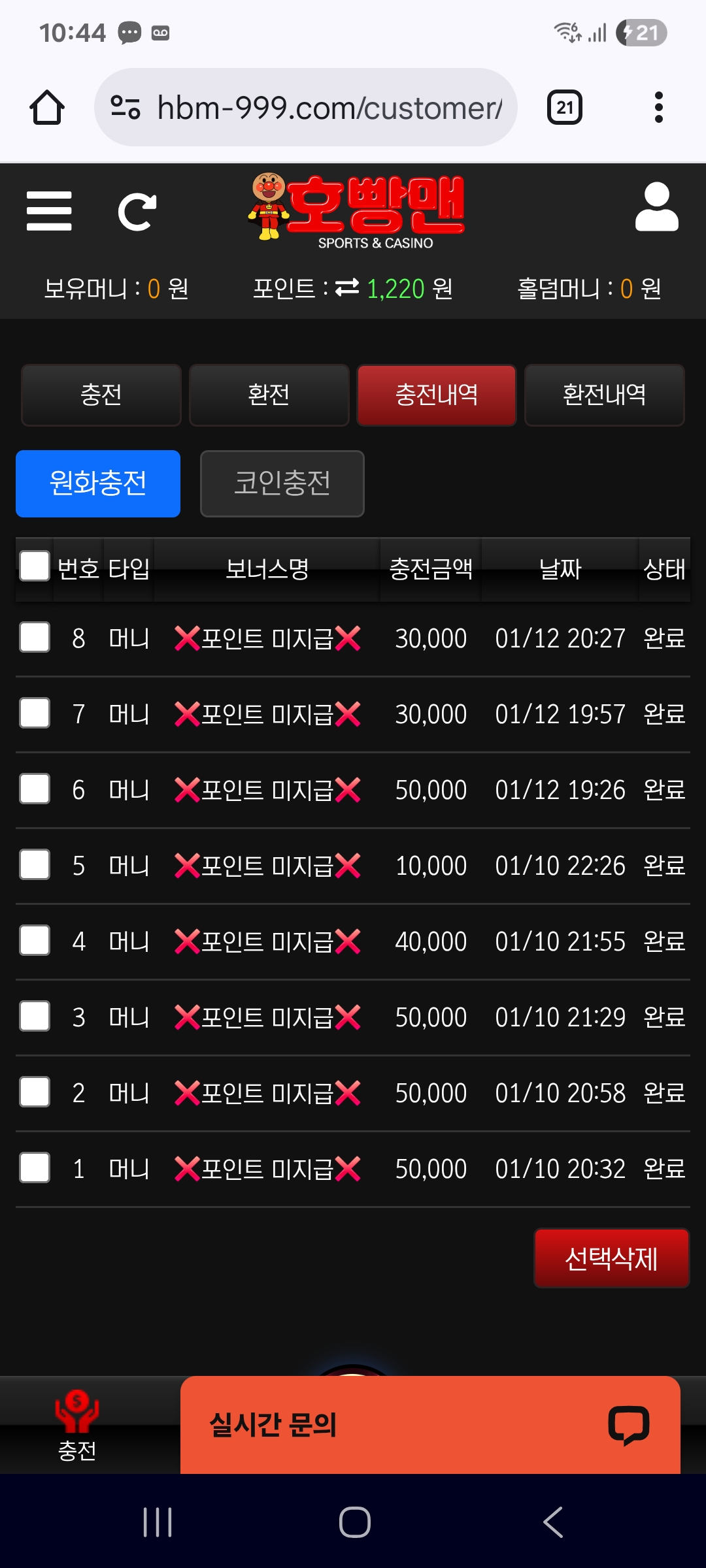Open the browser tab switcher showing 21
The width and height of the screenshot is (706, 1568).
click(563, 106)
